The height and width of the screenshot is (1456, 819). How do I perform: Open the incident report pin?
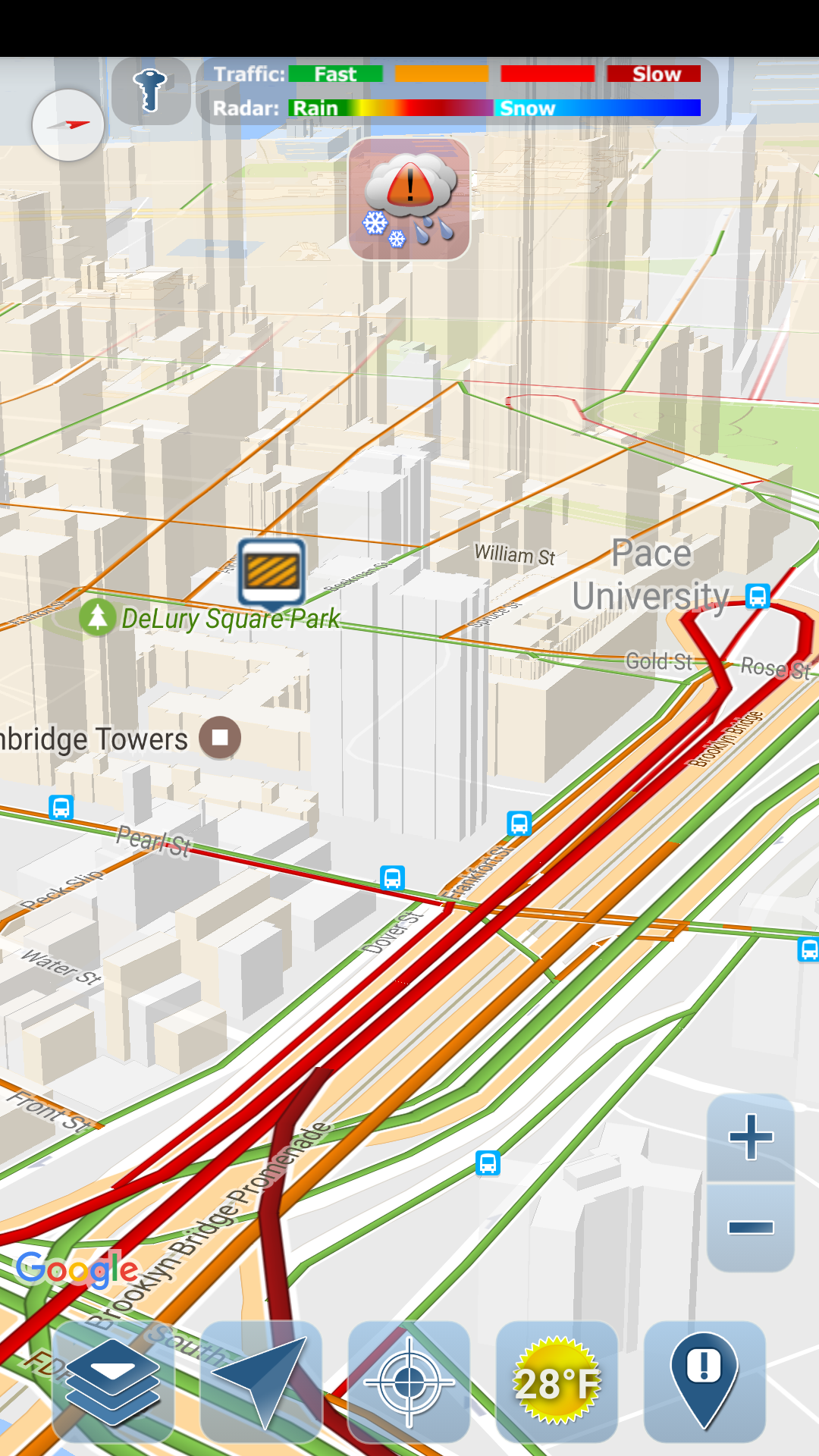[x=704, y=1382]
